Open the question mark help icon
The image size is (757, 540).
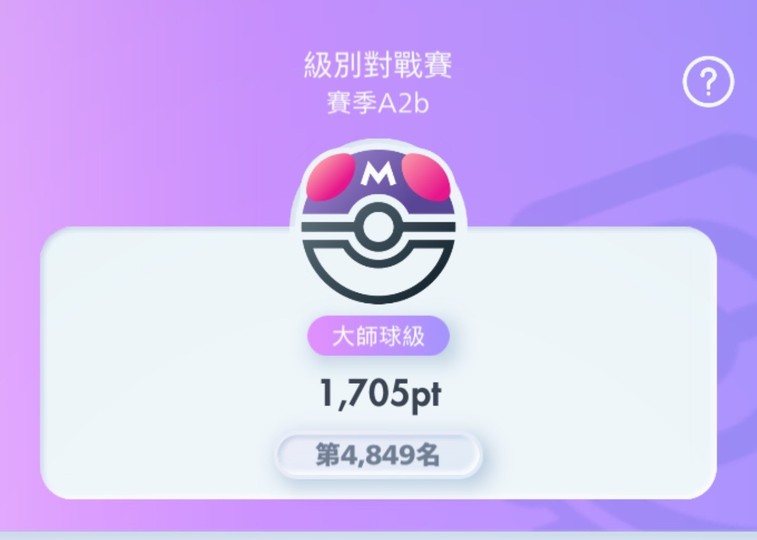pos(708,83)
